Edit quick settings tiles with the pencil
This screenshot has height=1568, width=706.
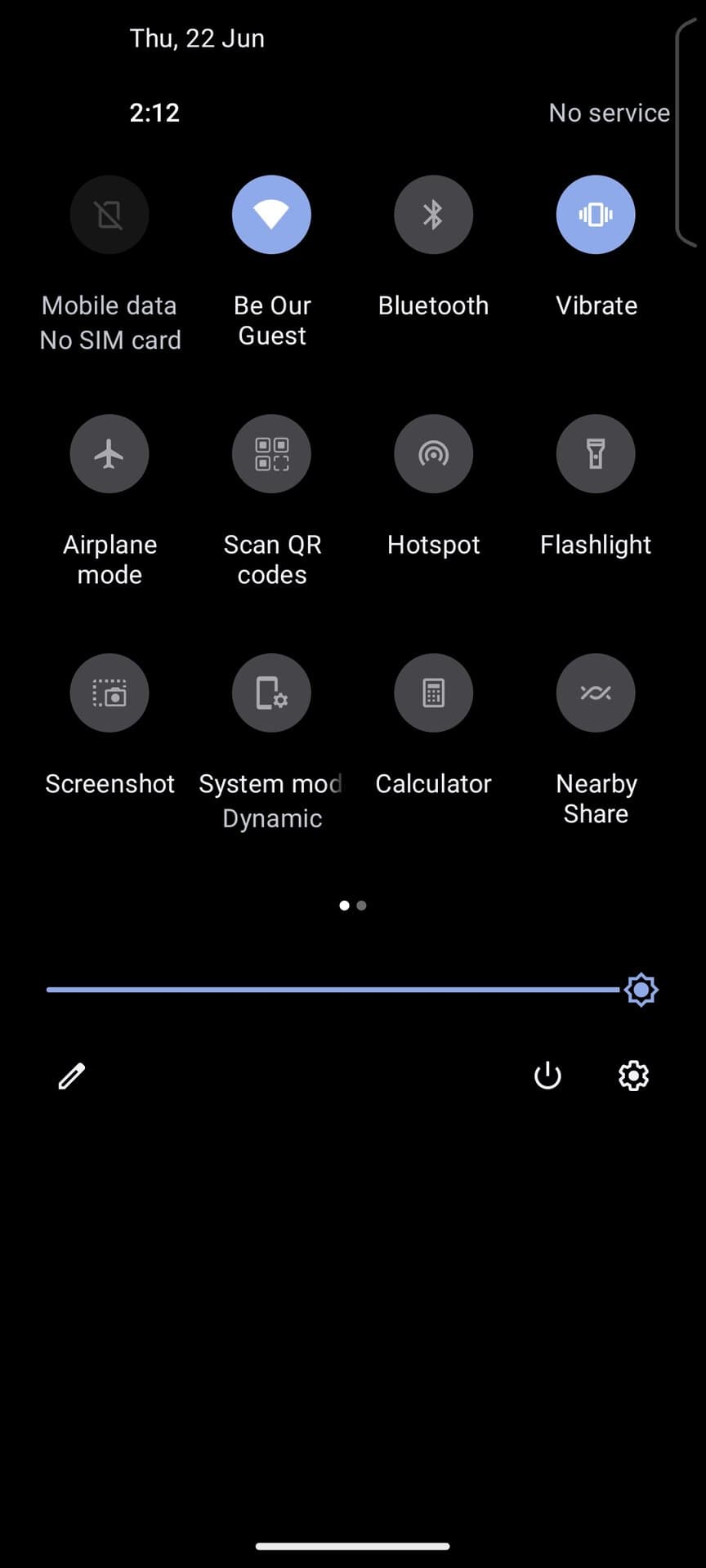(x=72, y=1076)
